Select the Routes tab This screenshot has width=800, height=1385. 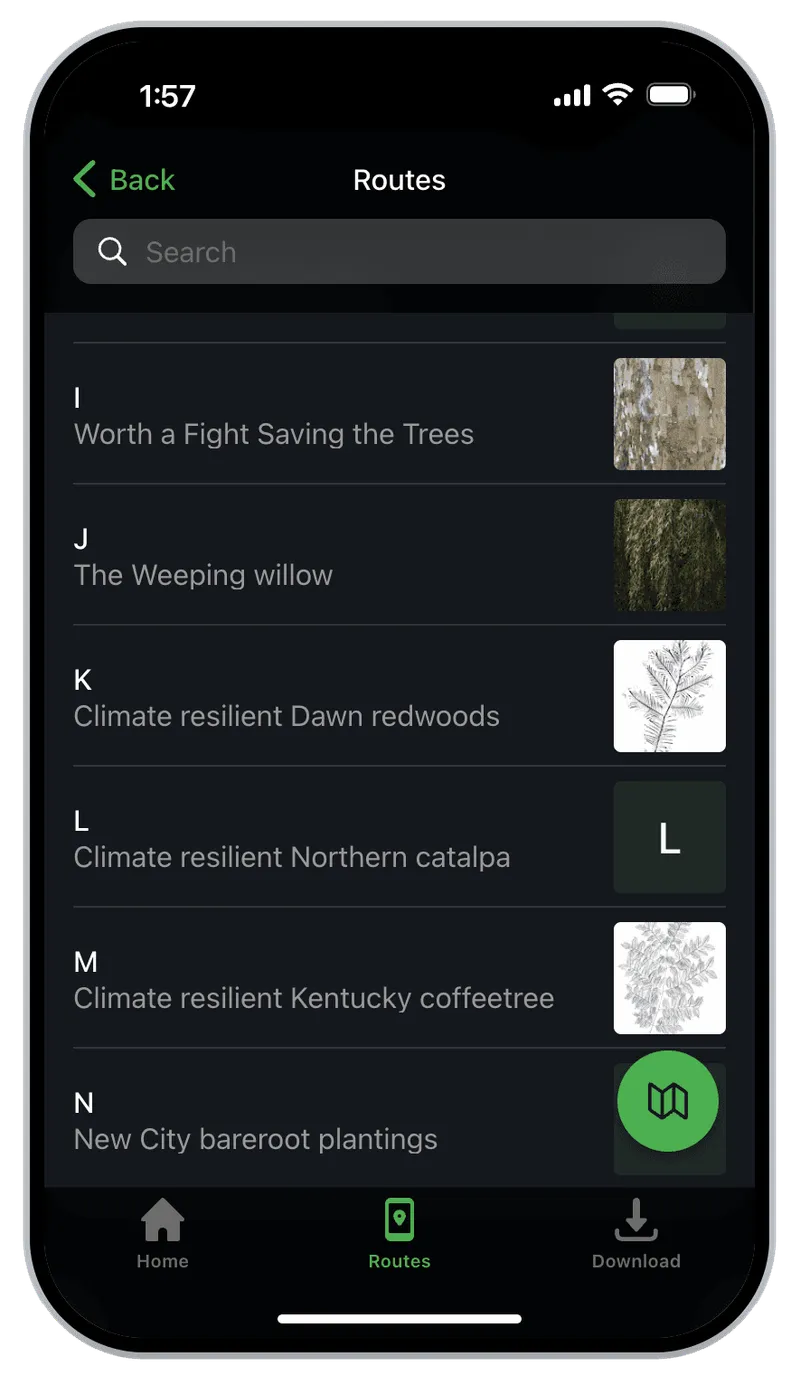coord(399,1235)
